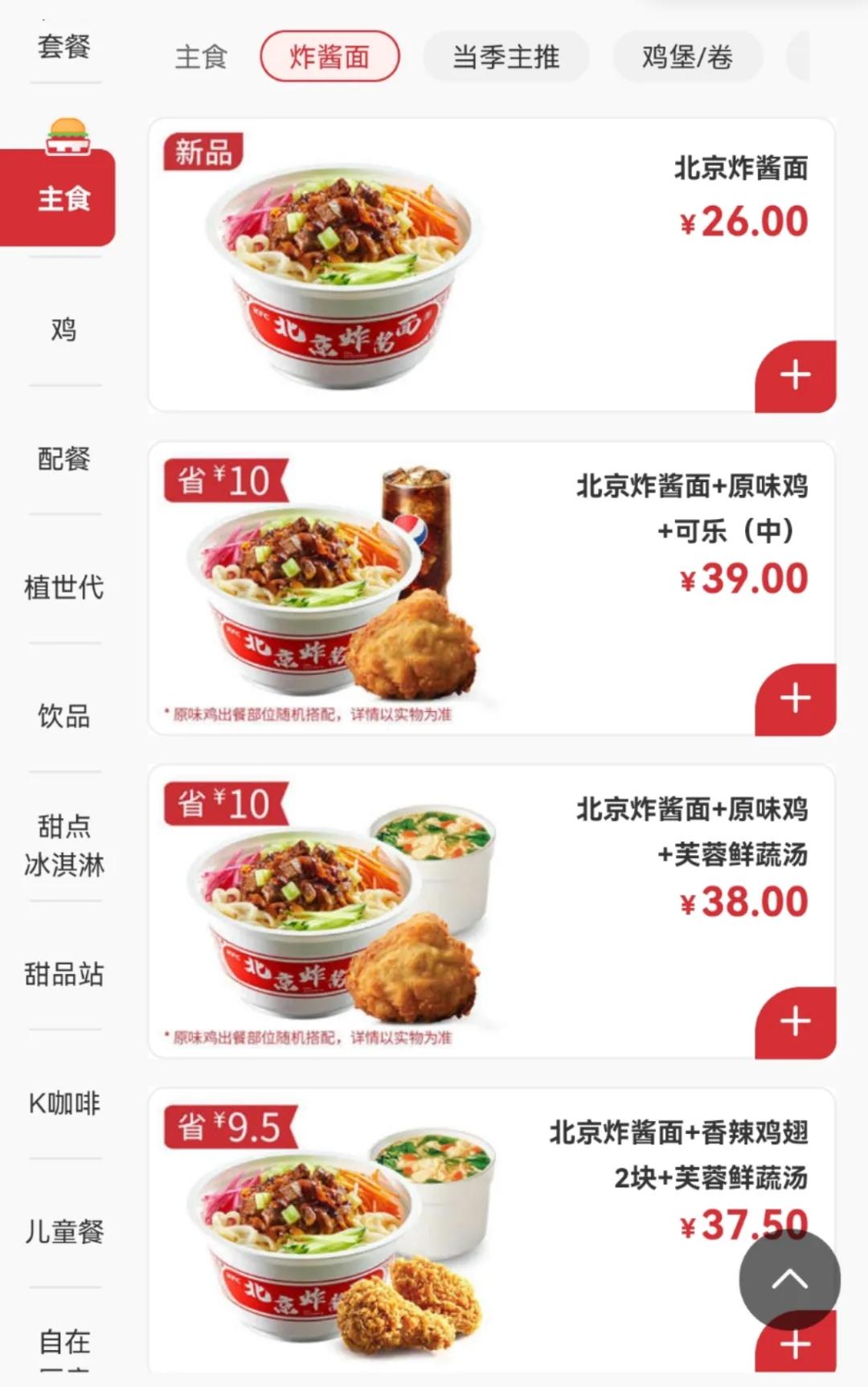Open the 儿童餐 kids meal category
Viewport: 868px width, 1387px height.
[x=64, y=1230]
